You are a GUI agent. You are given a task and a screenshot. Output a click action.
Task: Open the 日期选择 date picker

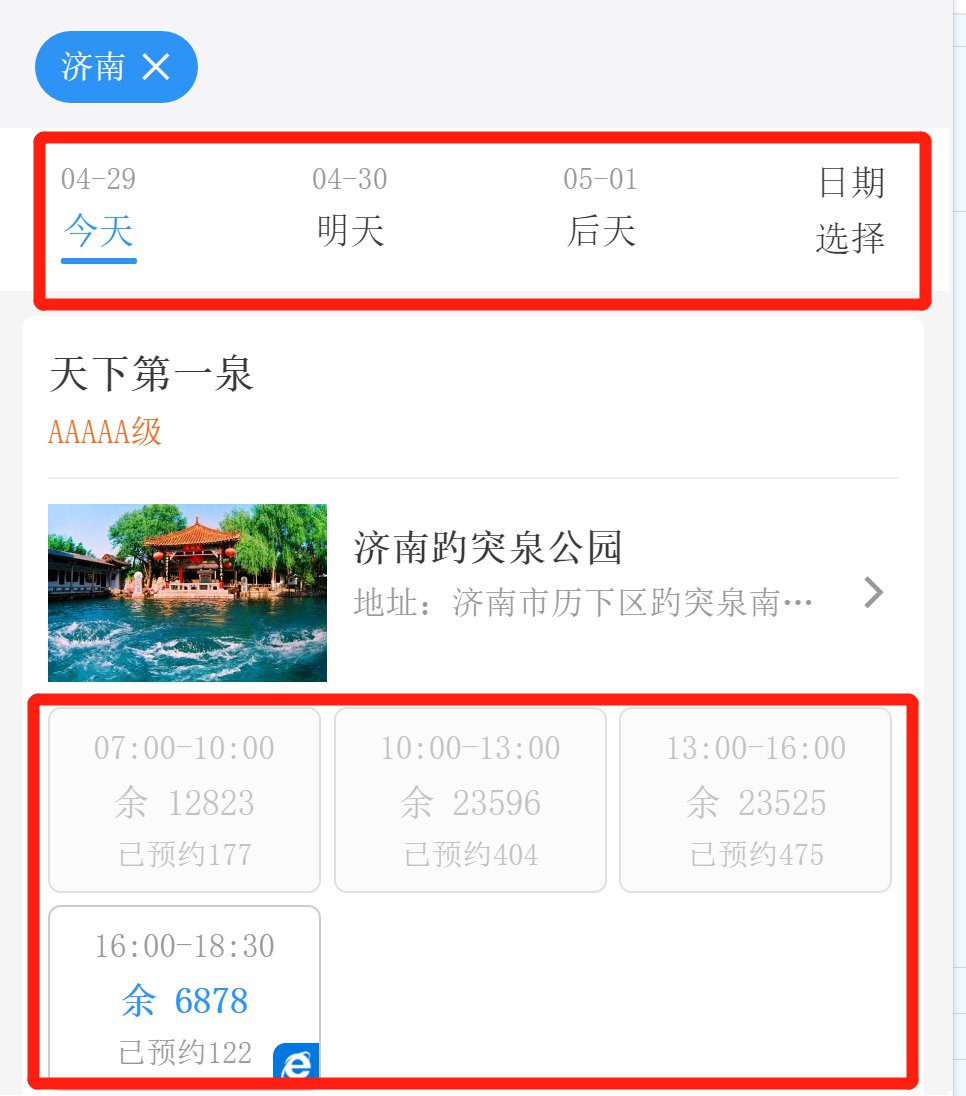850,212
